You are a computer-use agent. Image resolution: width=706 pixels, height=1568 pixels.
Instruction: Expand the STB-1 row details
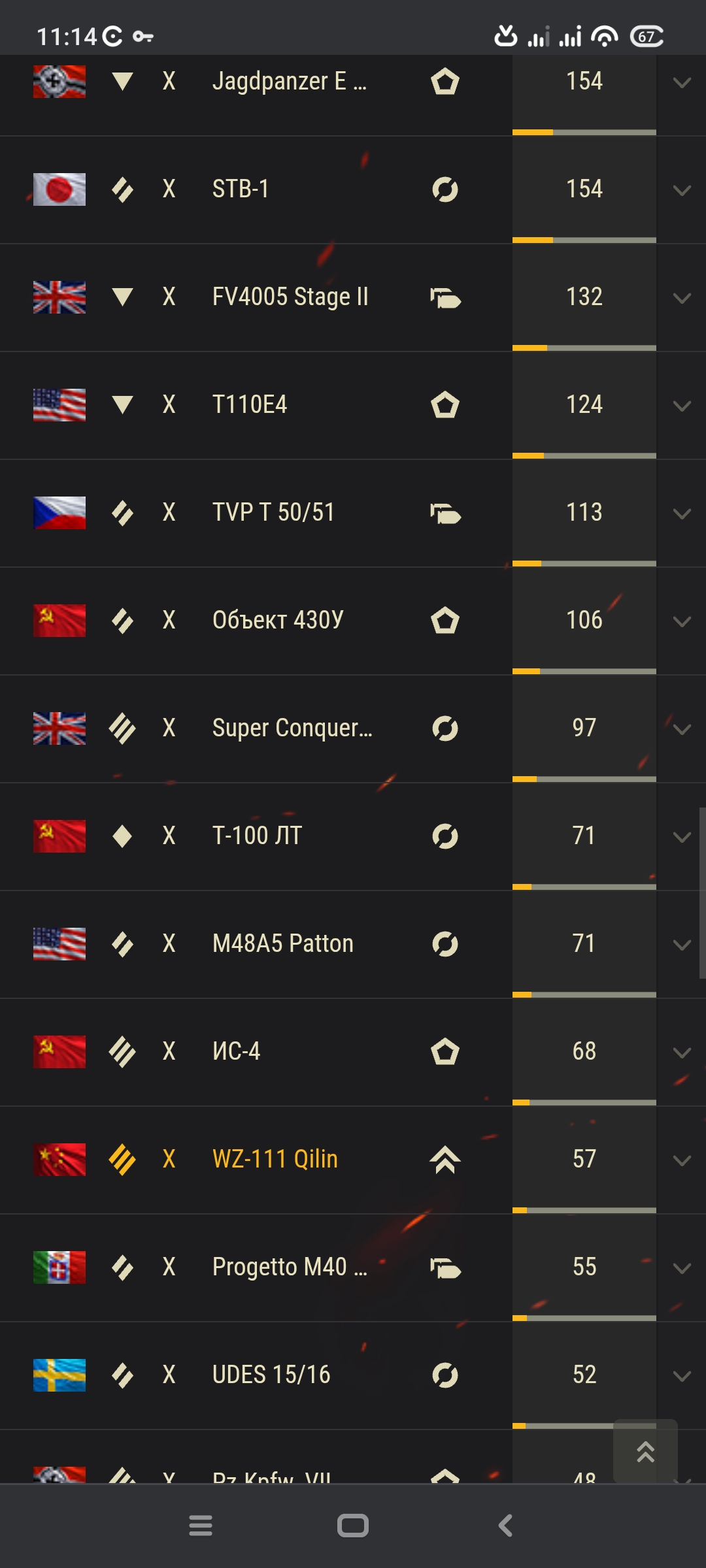682,190
